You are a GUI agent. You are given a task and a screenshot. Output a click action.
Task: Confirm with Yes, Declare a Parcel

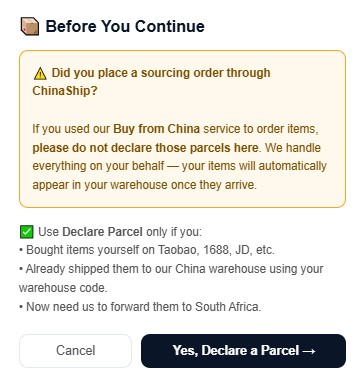coord(243,351)
